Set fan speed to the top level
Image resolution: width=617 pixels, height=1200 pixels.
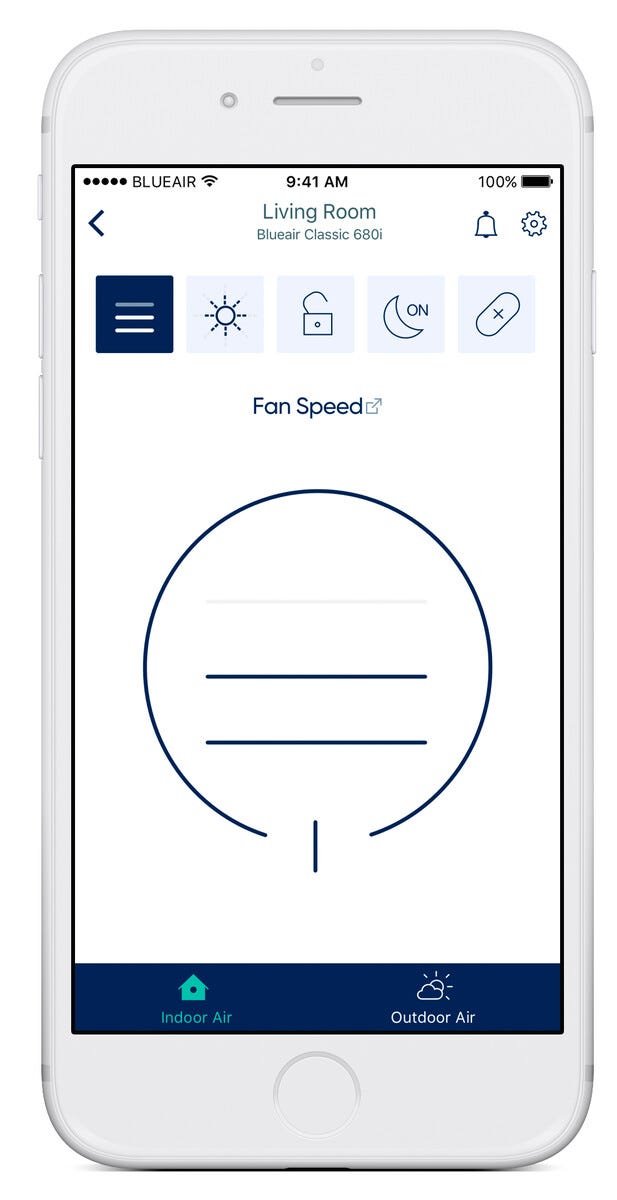click(316, 602)
